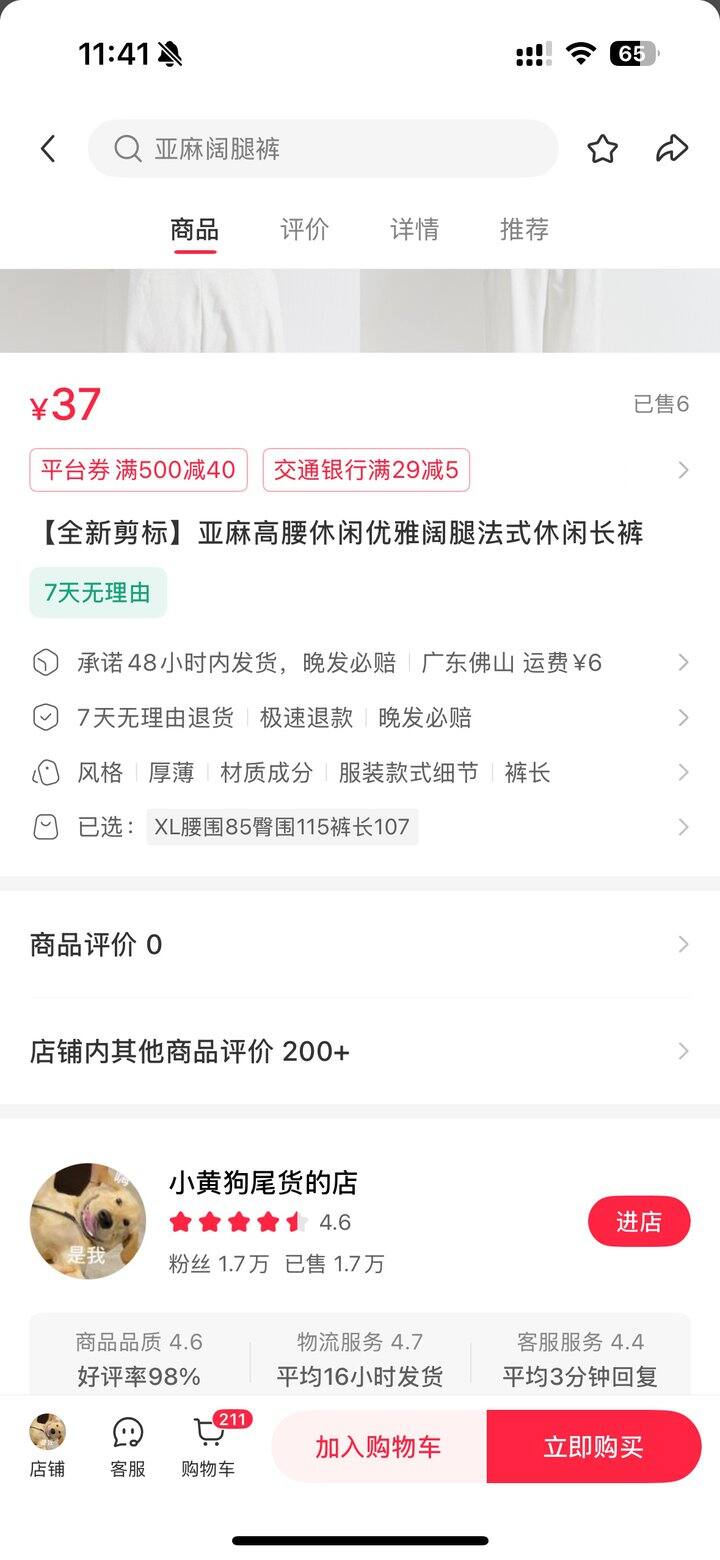Switch to the 推荐 tab

point(524,230)
